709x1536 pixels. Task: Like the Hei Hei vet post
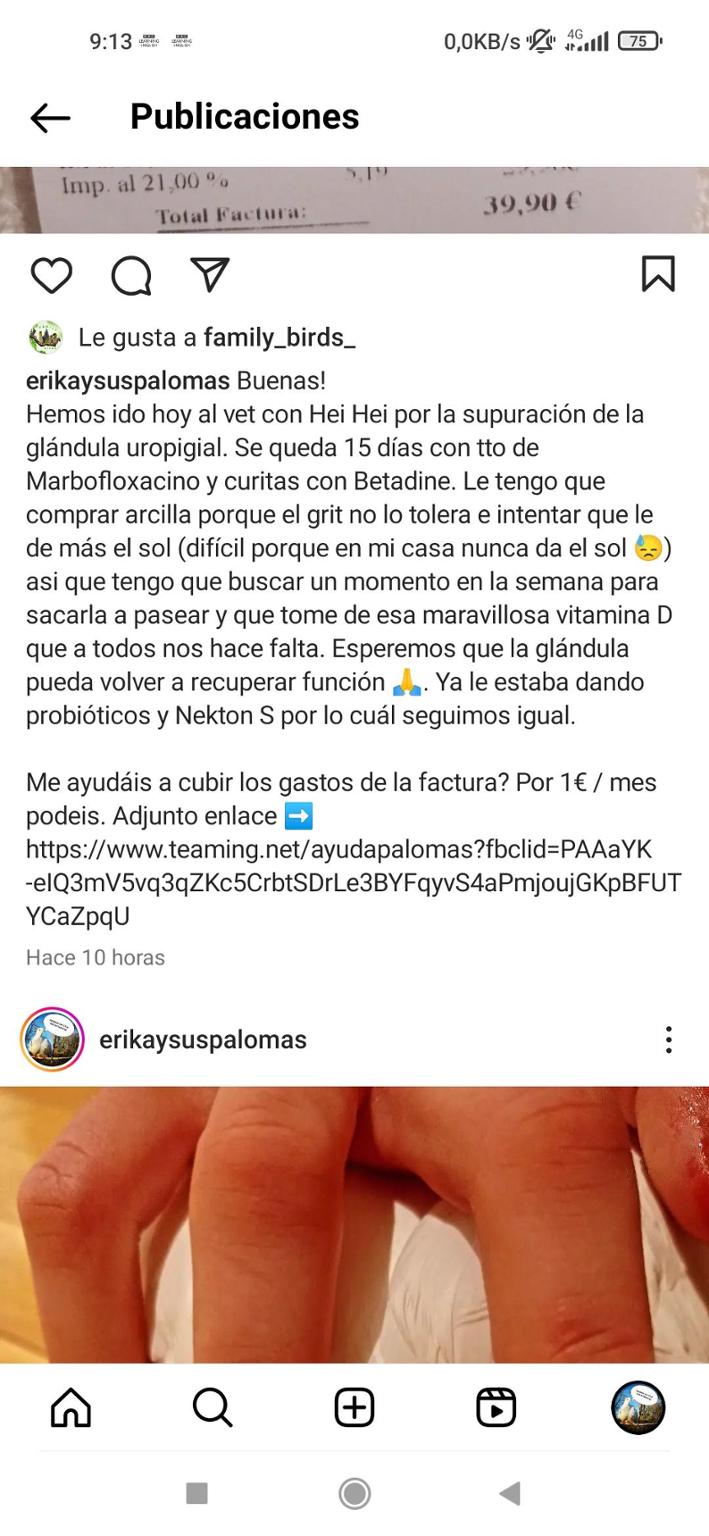pyautogui.click(x=51, y=275)
